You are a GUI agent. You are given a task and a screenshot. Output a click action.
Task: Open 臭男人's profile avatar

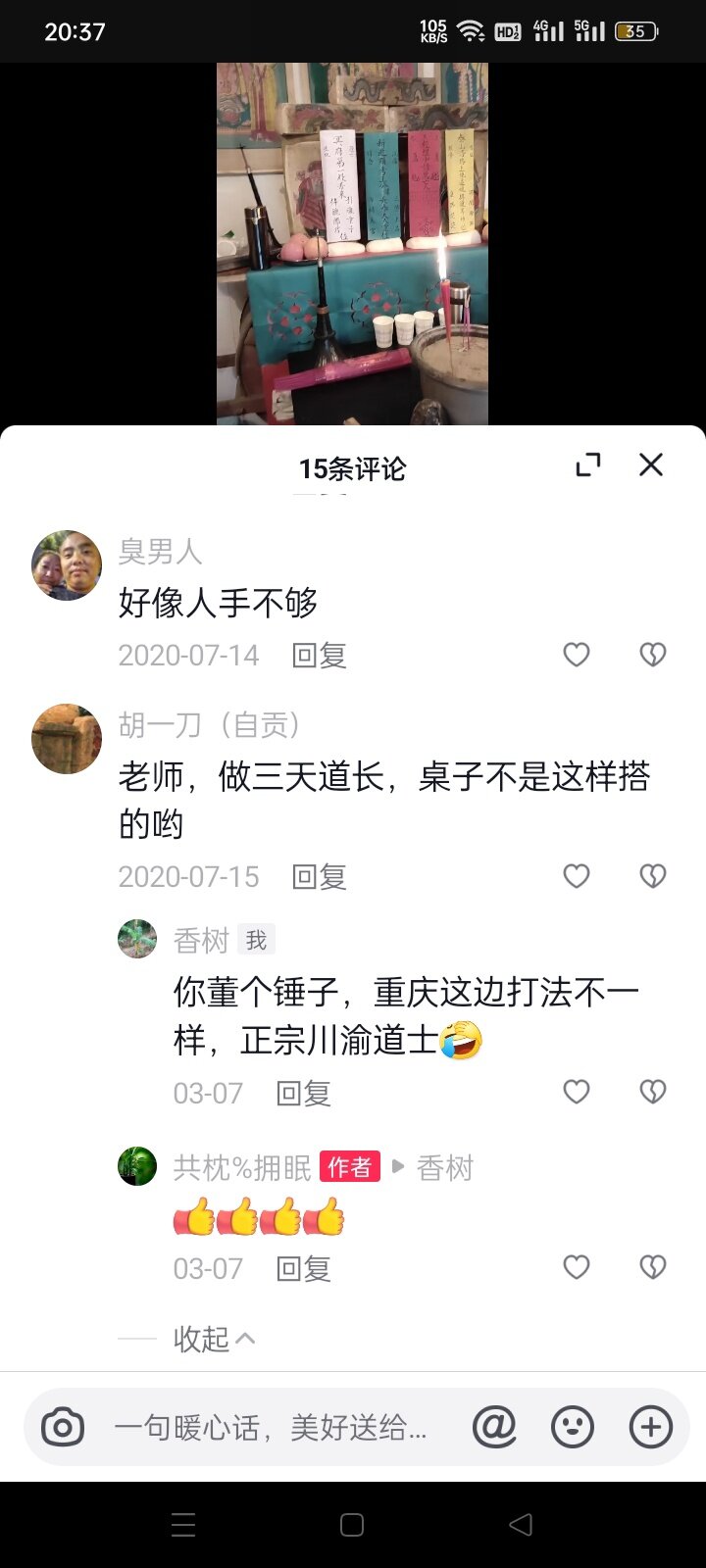click(67, 565)
